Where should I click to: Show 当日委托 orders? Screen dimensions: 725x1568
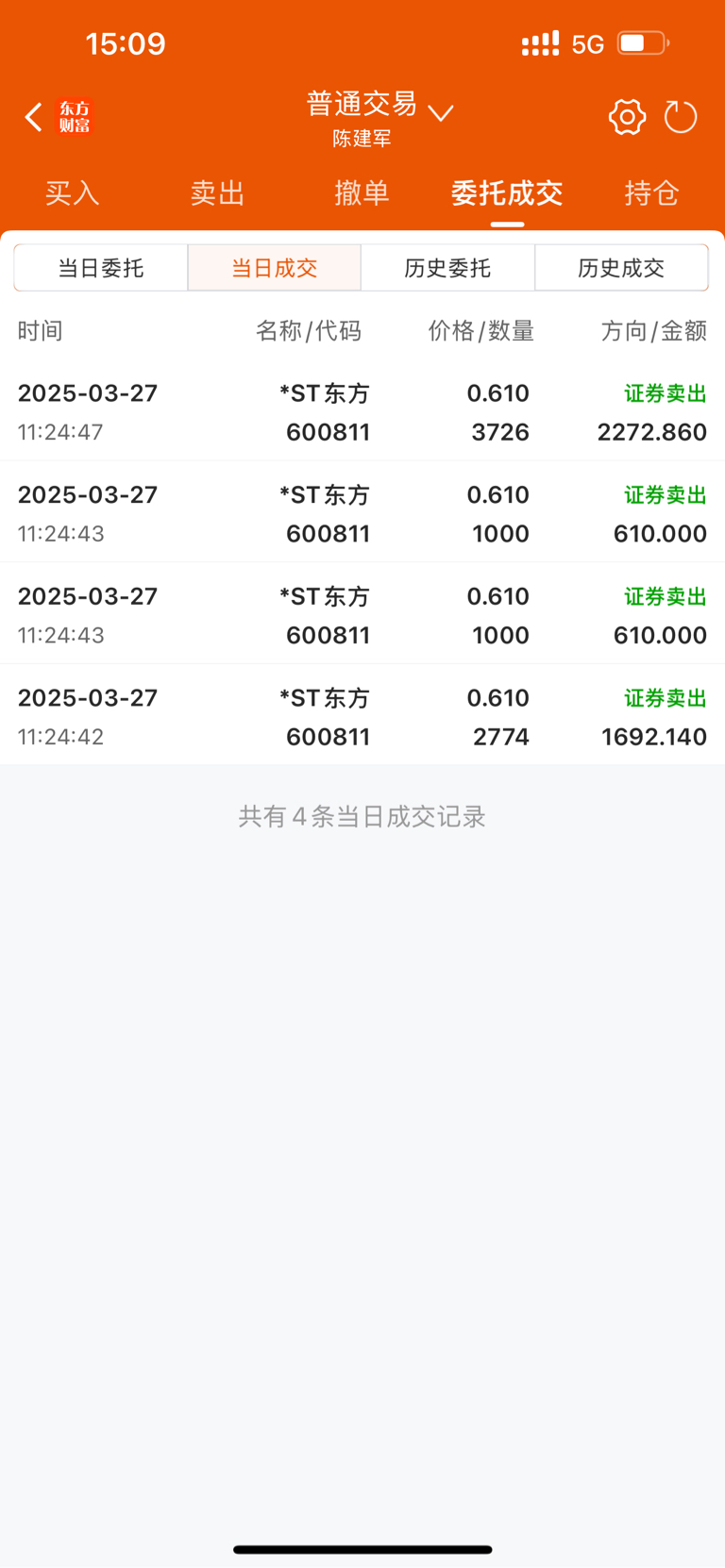[x=101, y=268]
